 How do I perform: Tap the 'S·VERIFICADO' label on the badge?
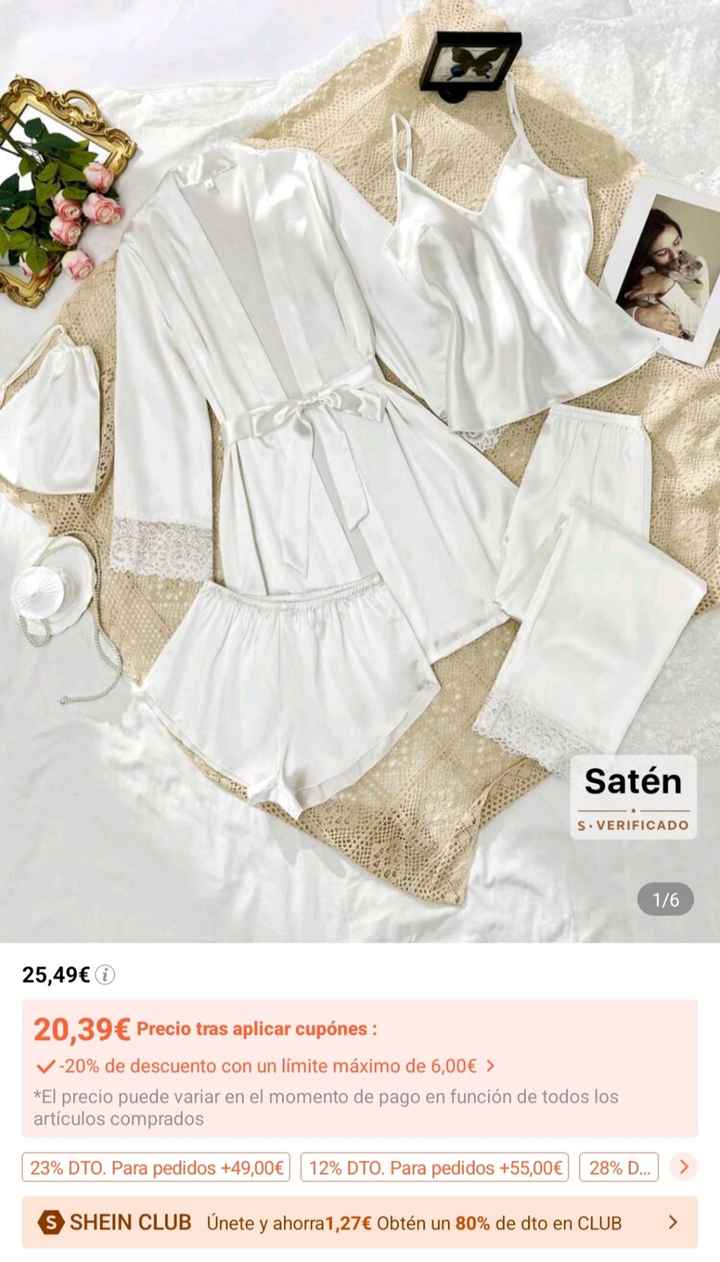click(633, 825)
